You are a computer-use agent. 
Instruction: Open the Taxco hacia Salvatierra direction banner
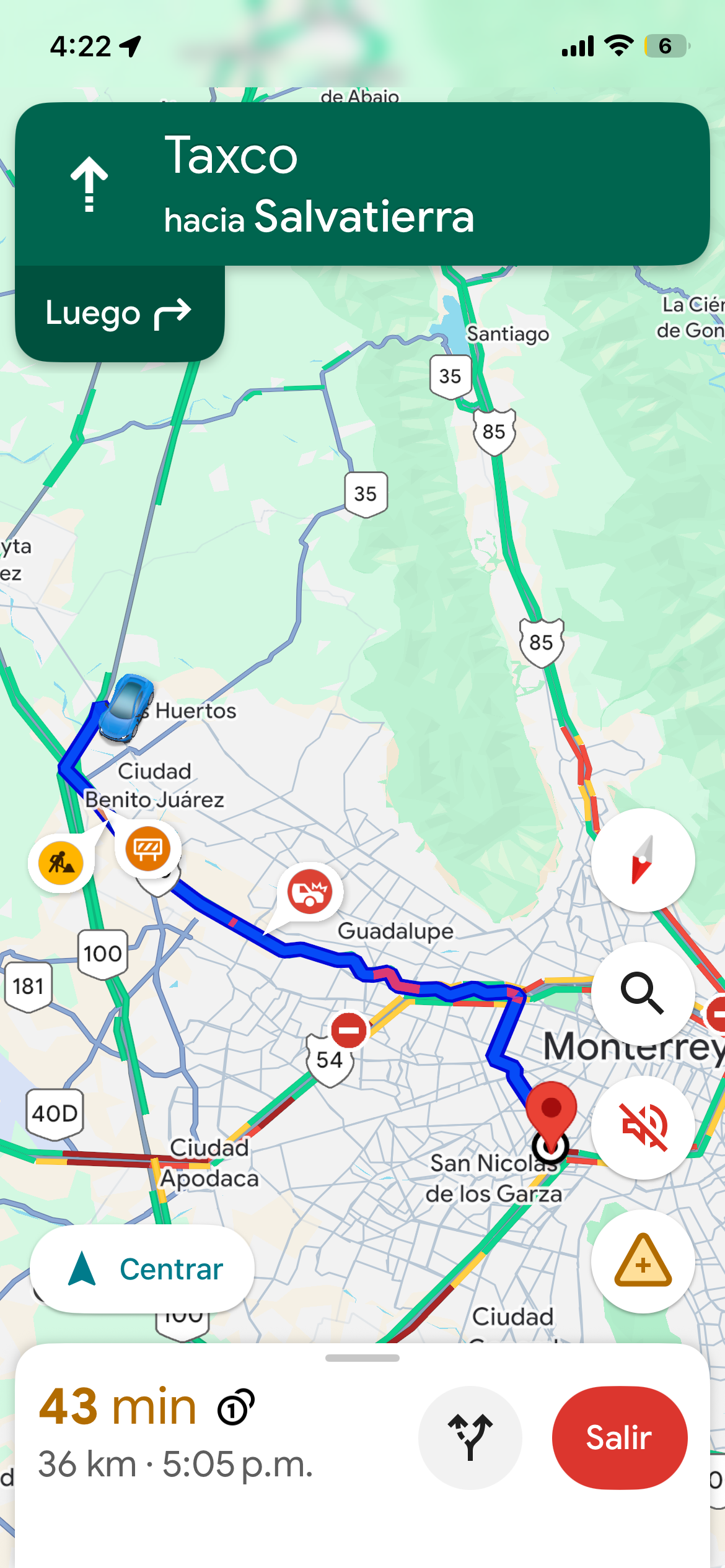tap(362, 185)
